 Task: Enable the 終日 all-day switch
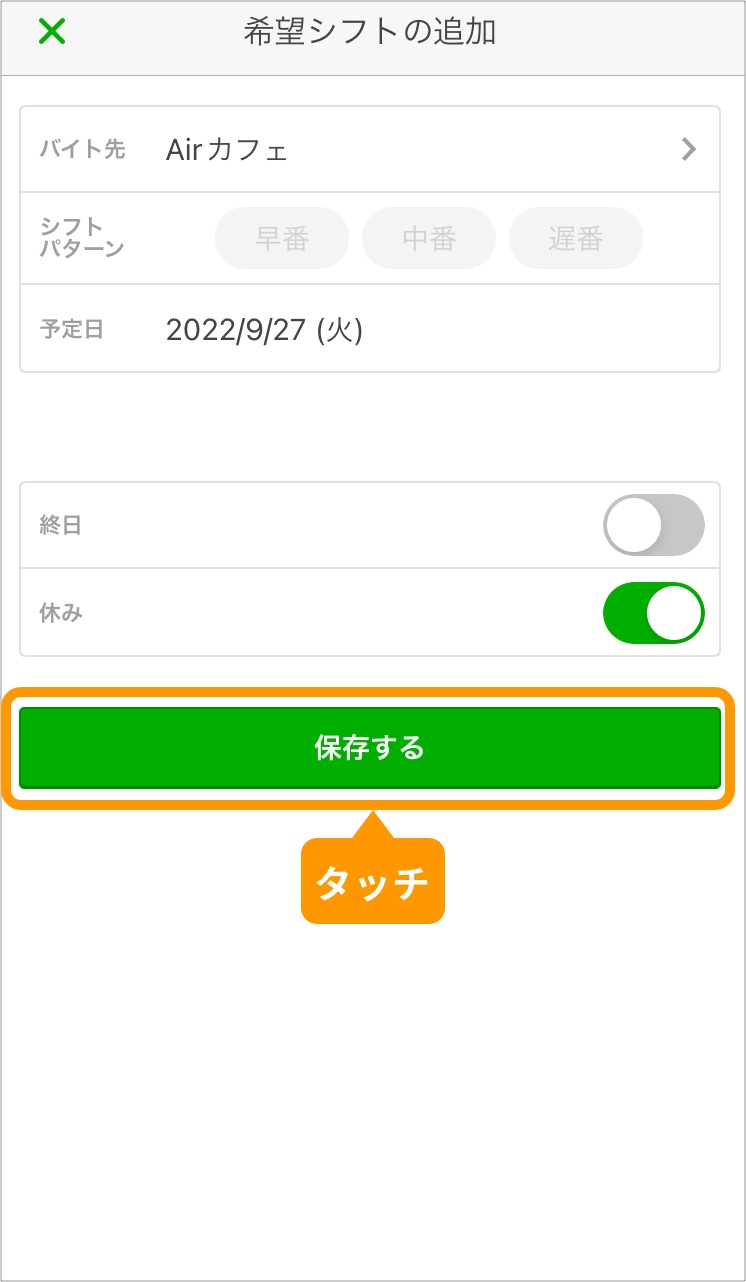pos(654,524)
